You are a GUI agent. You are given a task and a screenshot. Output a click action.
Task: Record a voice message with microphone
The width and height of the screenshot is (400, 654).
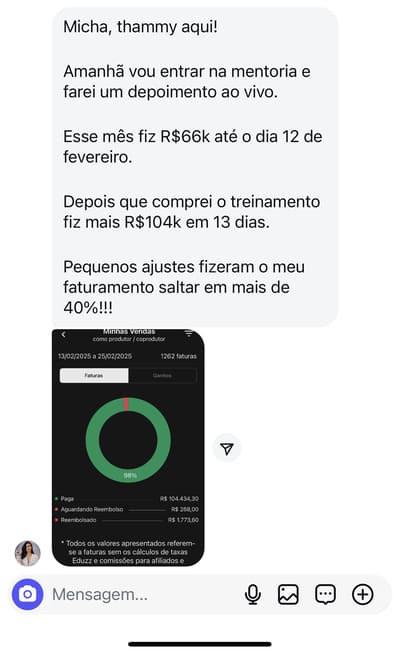tap(253, 594)
